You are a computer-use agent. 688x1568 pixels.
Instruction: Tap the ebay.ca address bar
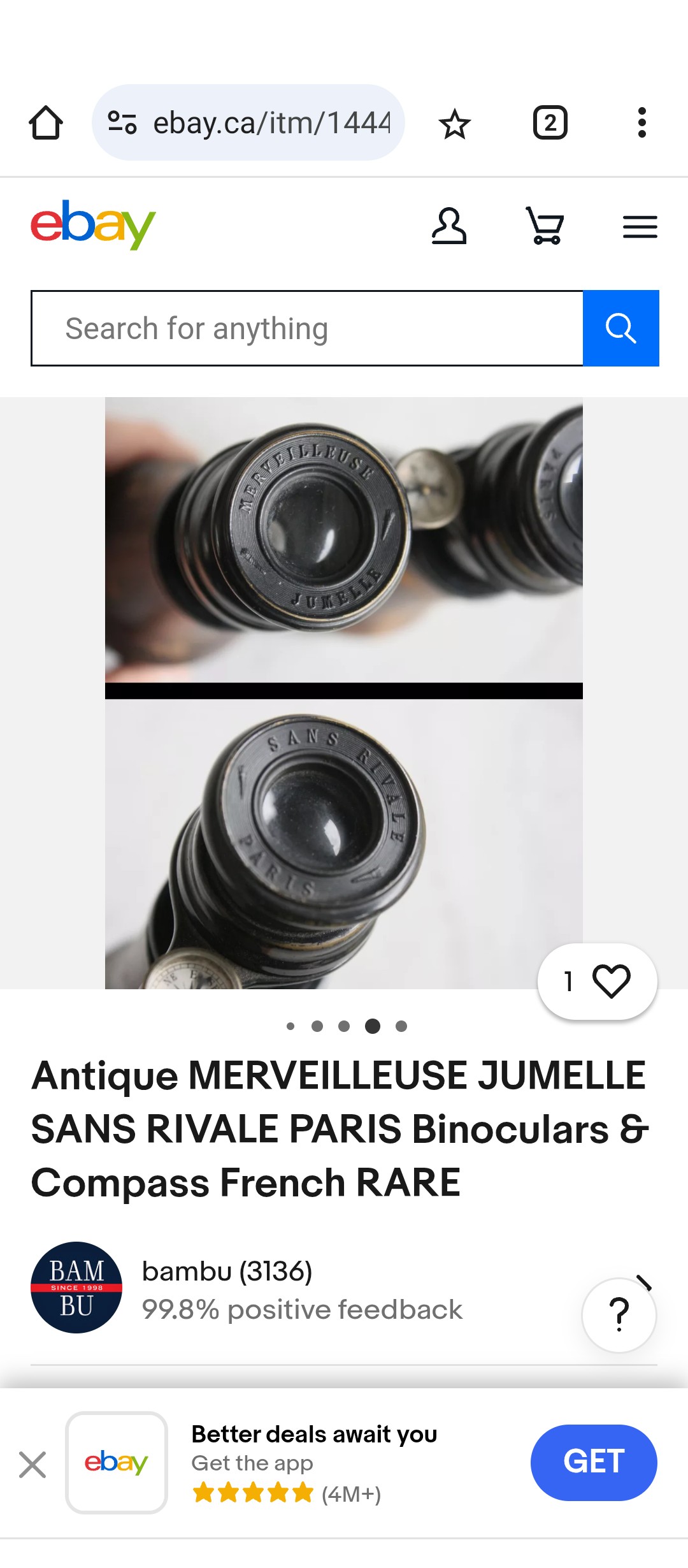pyautogui.click(x=271, y=122)
